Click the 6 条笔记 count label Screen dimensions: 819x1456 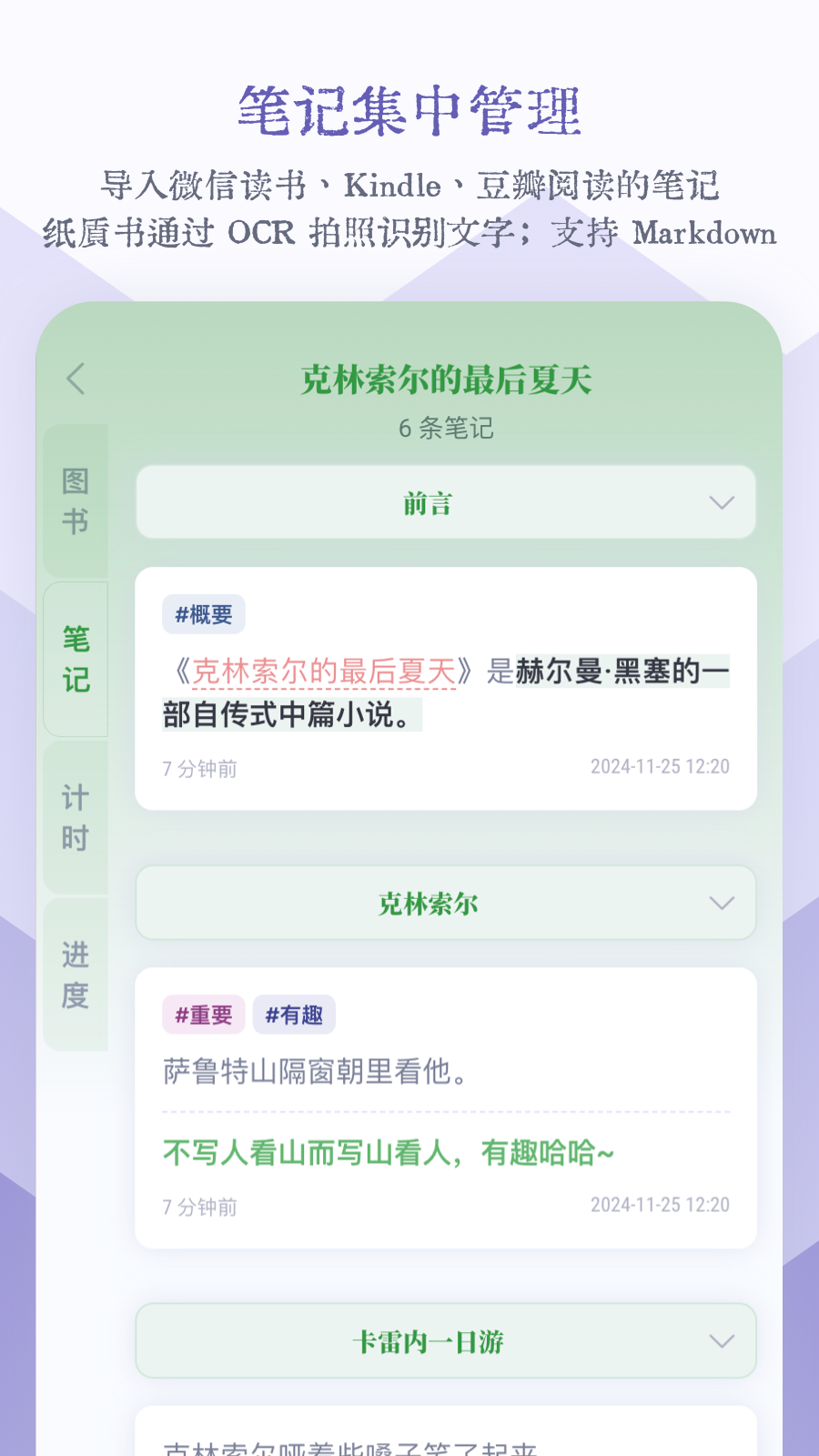(x=445, y=429)
